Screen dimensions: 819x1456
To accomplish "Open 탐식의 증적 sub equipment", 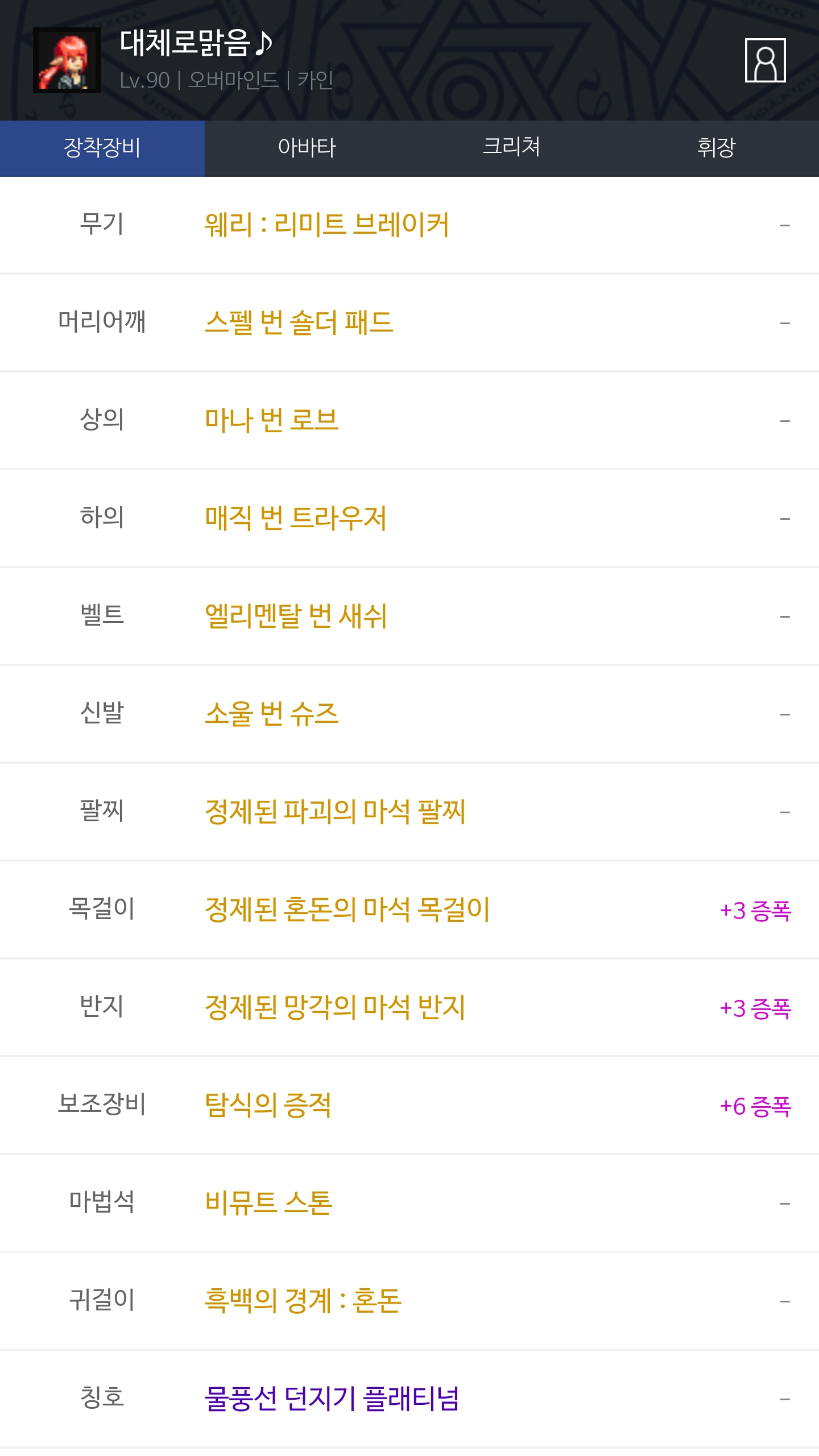I will [268, 1105].
